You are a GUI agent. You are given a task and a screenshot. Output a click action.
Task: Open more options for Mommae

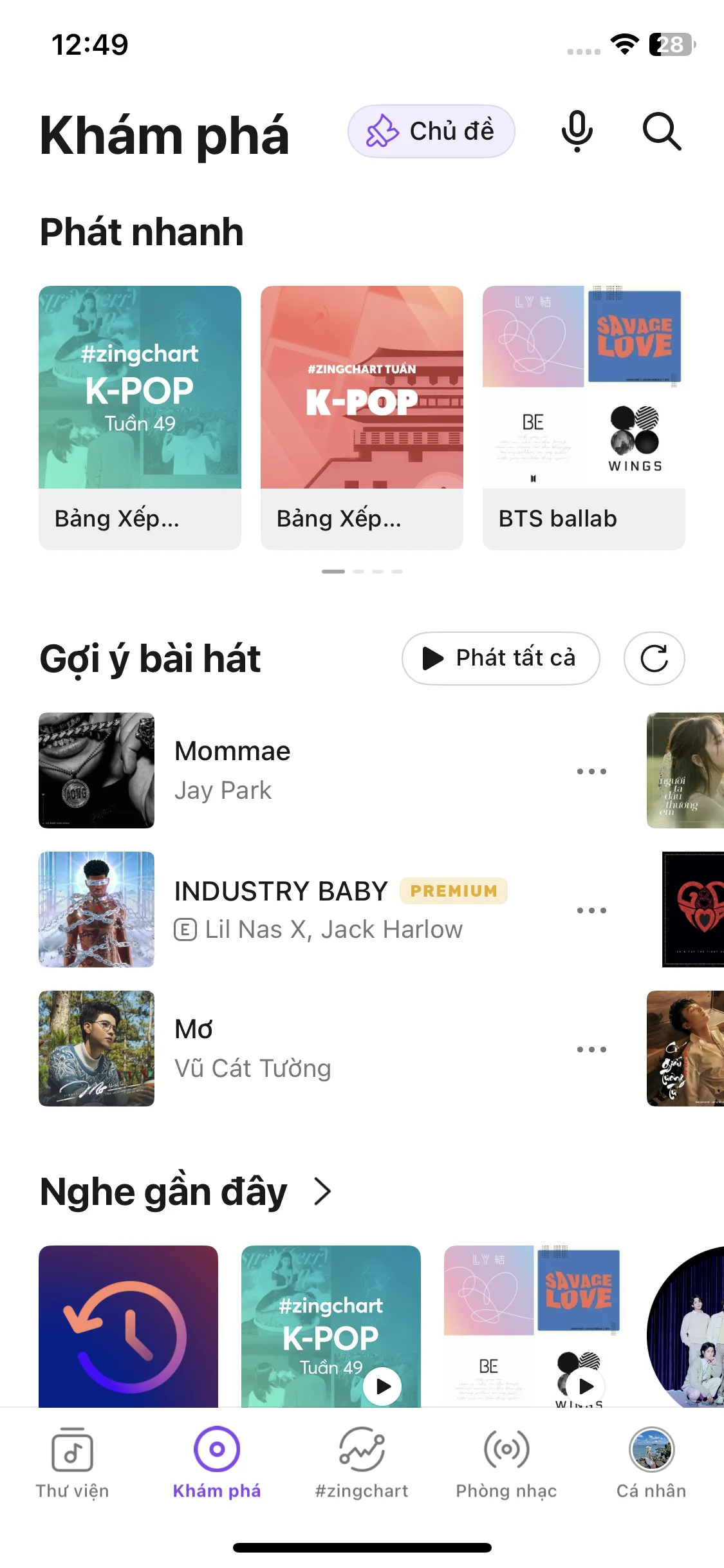(591, 771)
